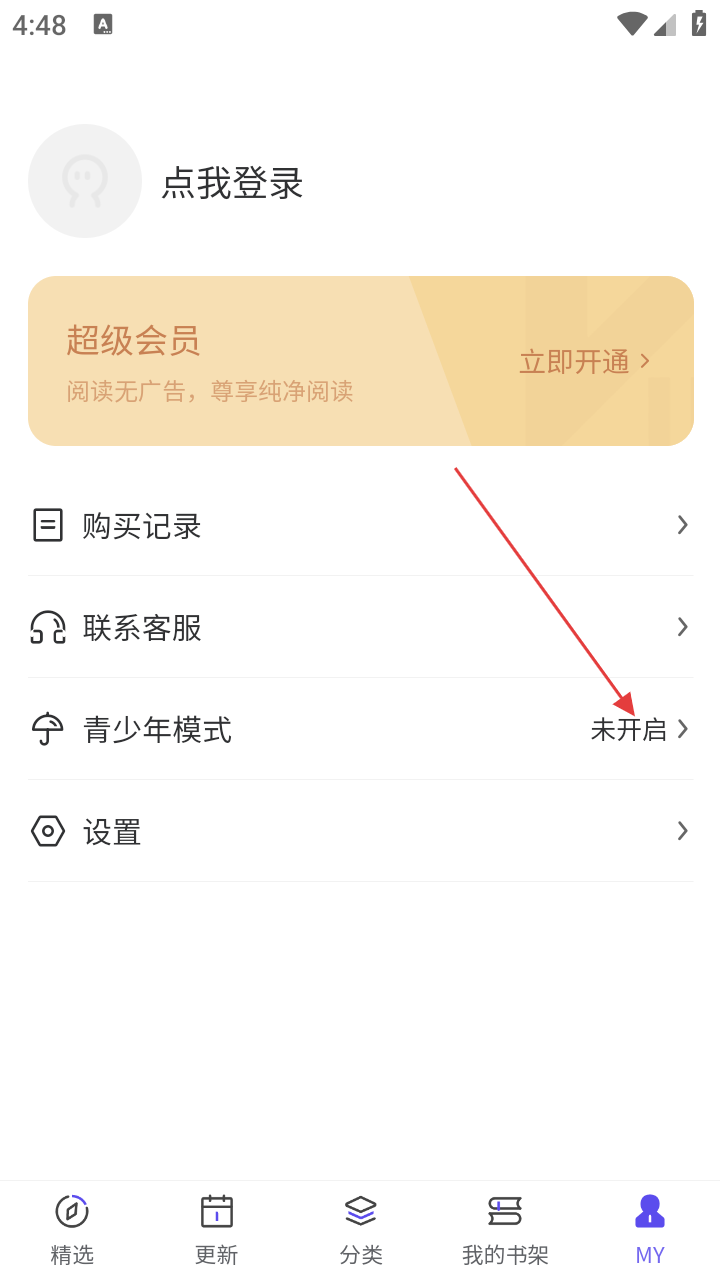Tap 点我登录 to log in
Viewport: 720px width, 1280px height.
click(232, 183)
